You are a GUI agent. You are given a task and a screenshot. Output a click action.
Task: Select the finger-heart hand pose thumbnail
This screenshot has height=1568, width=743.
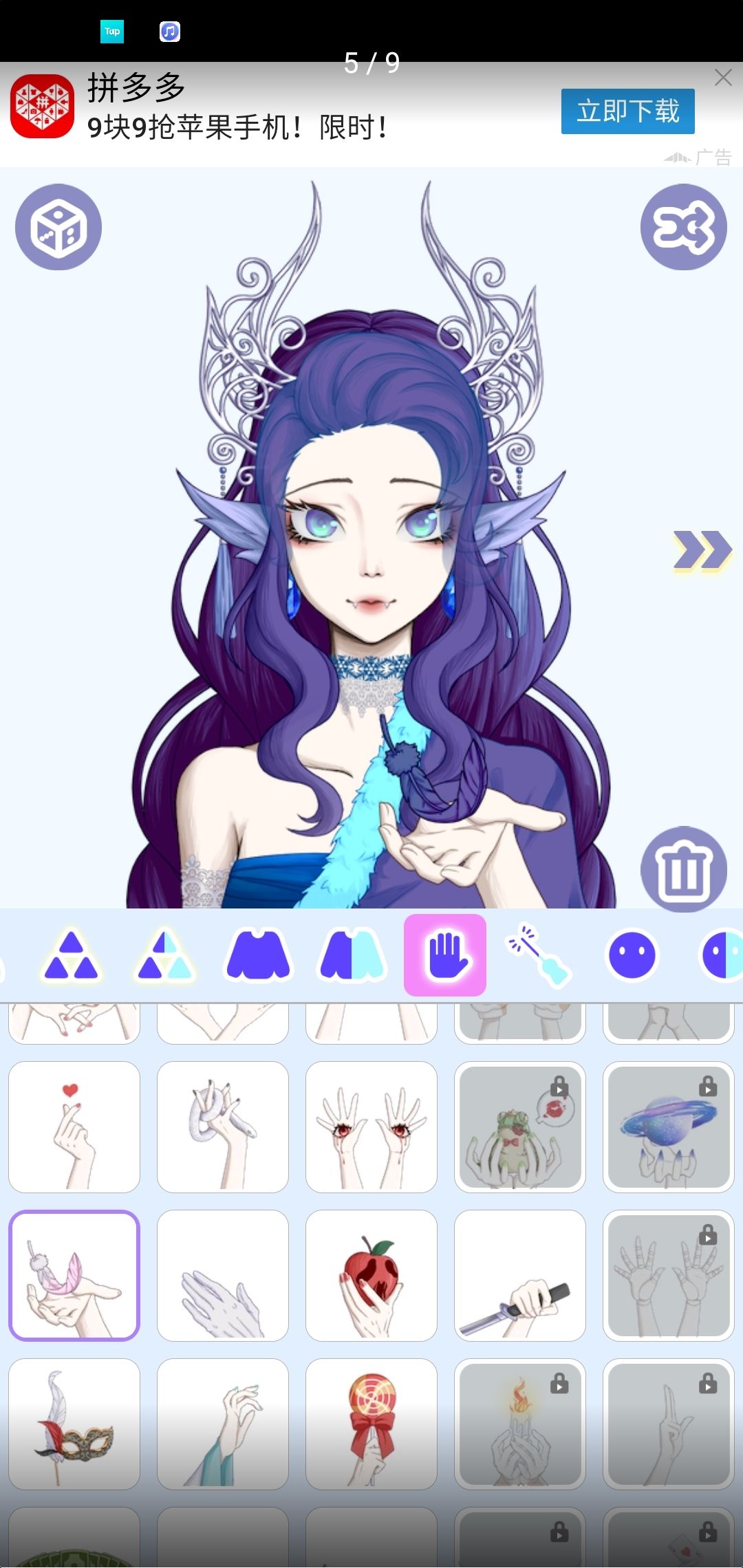[74, 1126]
